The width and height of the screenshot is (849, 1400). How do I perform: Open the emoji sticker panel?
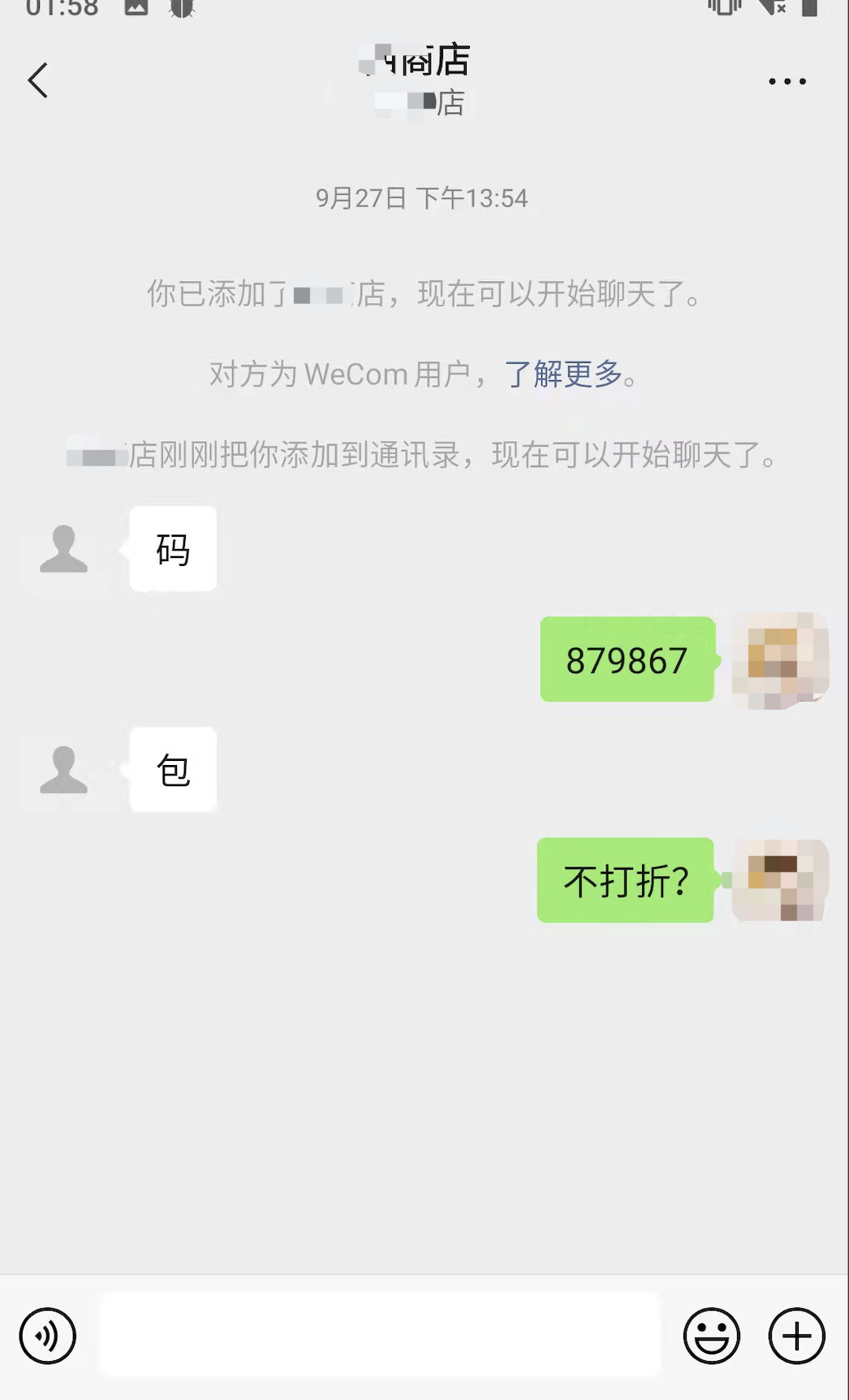tap(711, 1336)
